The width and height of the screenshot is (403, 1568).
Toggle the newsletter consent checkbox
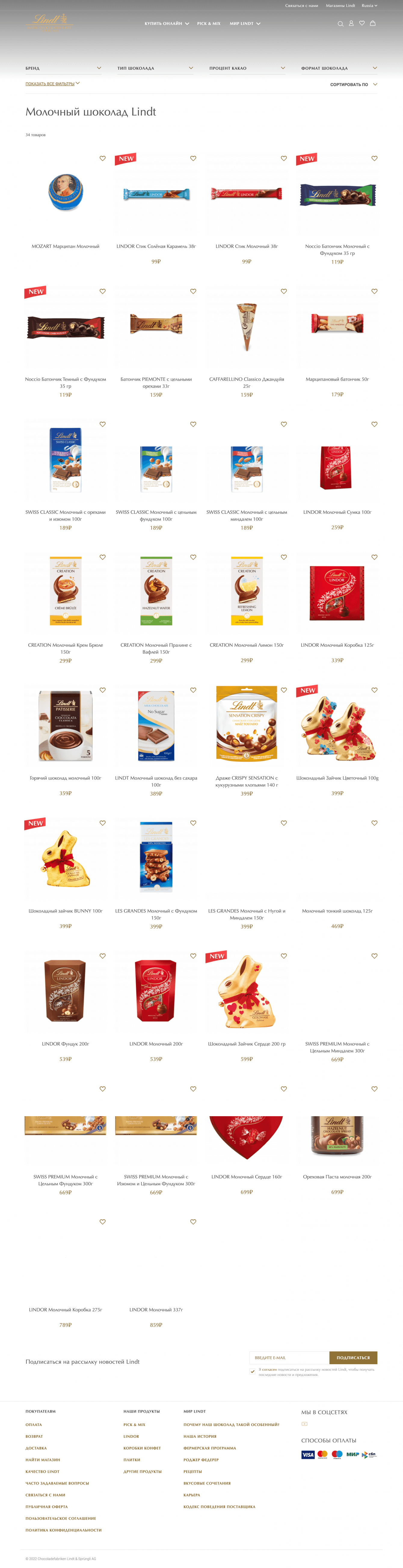coord(253,1371)
